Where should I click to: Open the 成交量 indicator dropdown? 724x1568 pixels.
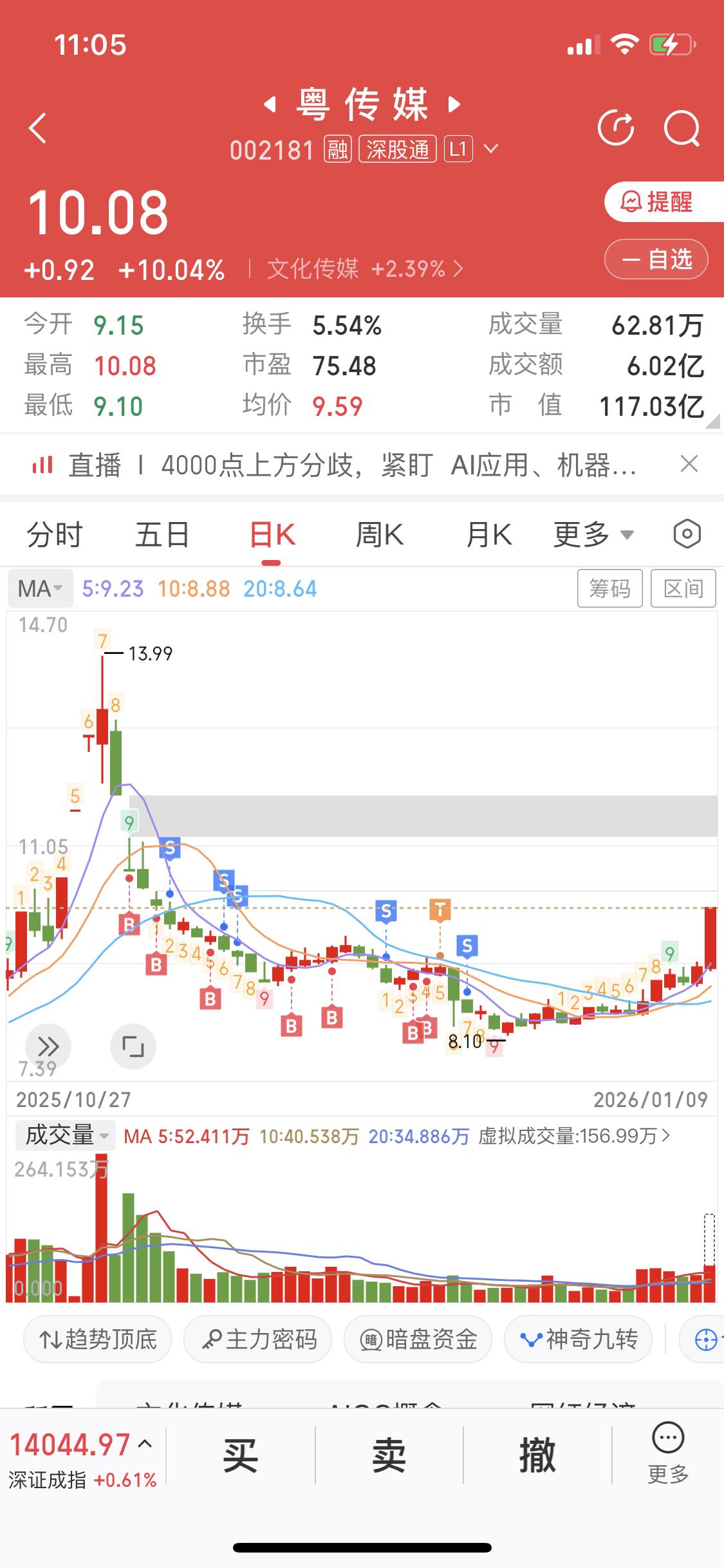[x=64, y=1135]
